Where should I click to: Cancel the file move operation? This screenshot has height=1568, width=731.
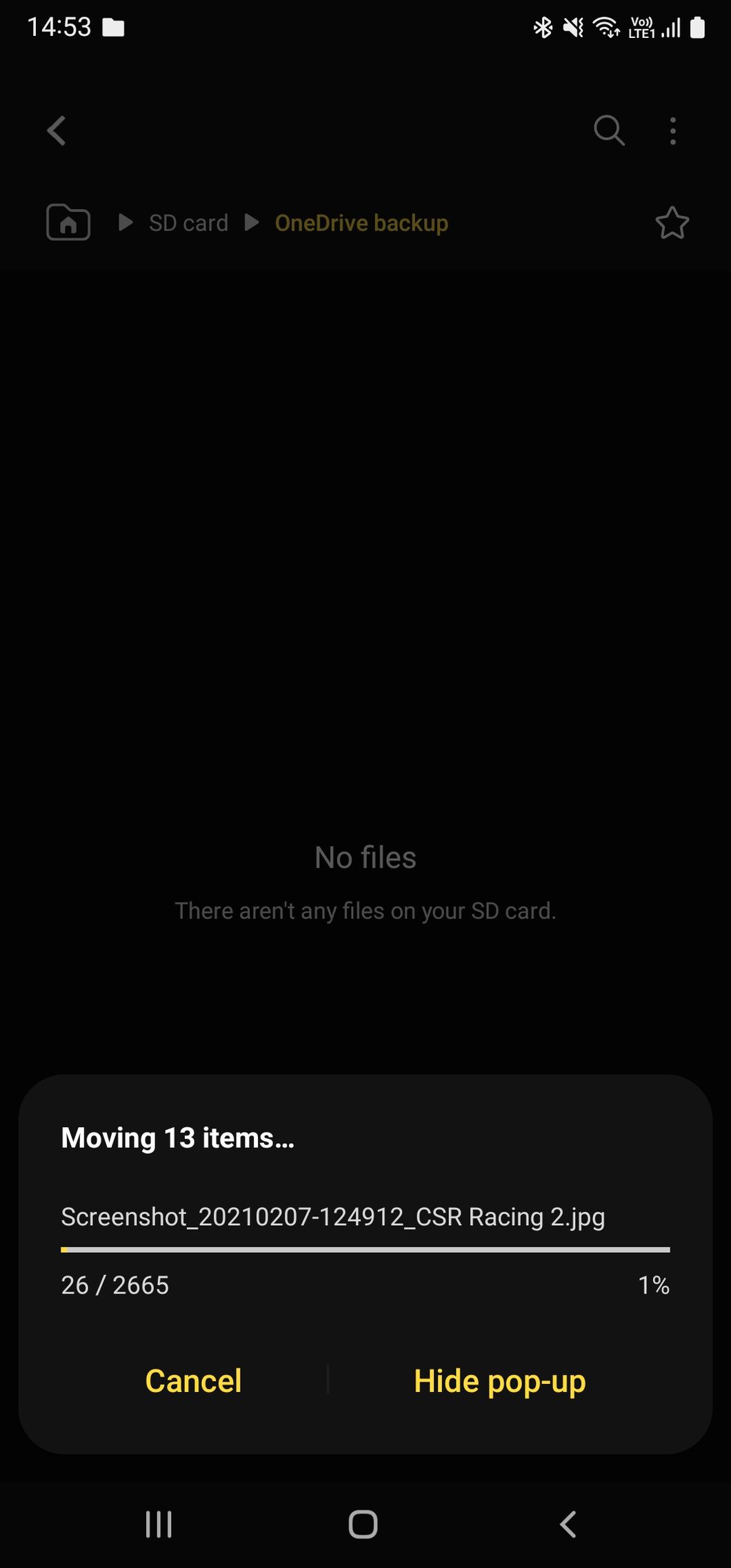[x=193, y=1381]
